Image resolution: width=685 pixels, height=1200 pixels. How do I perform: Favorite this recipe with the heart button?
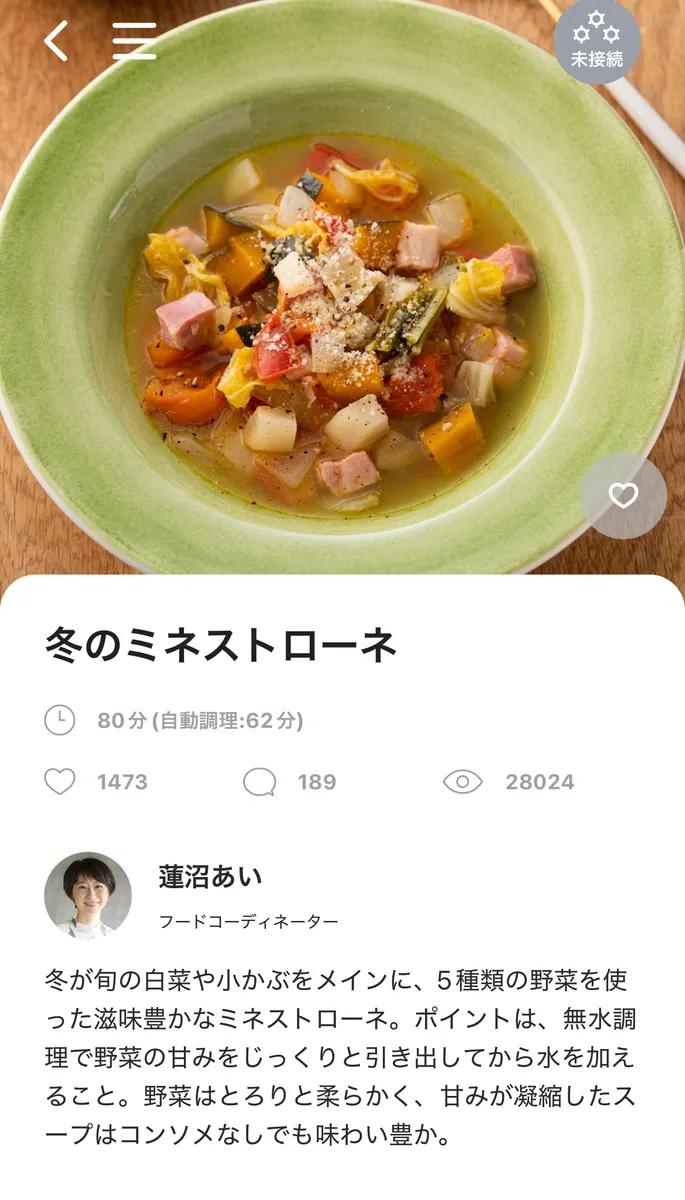pyautogui.click(x=623, y=496)
